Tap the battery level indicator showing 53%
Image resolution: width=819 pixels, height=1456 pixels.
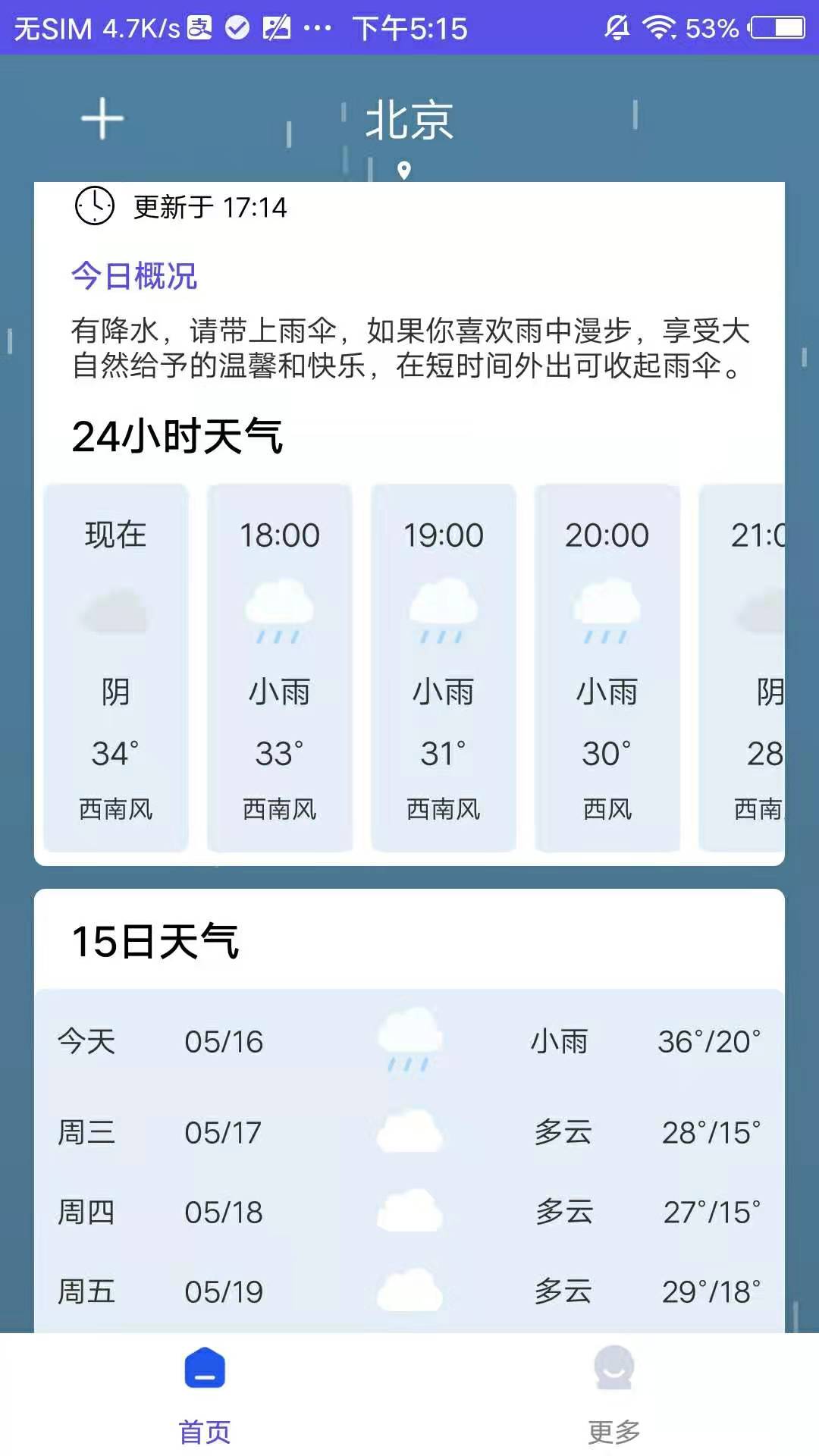[x=711, y=29]
